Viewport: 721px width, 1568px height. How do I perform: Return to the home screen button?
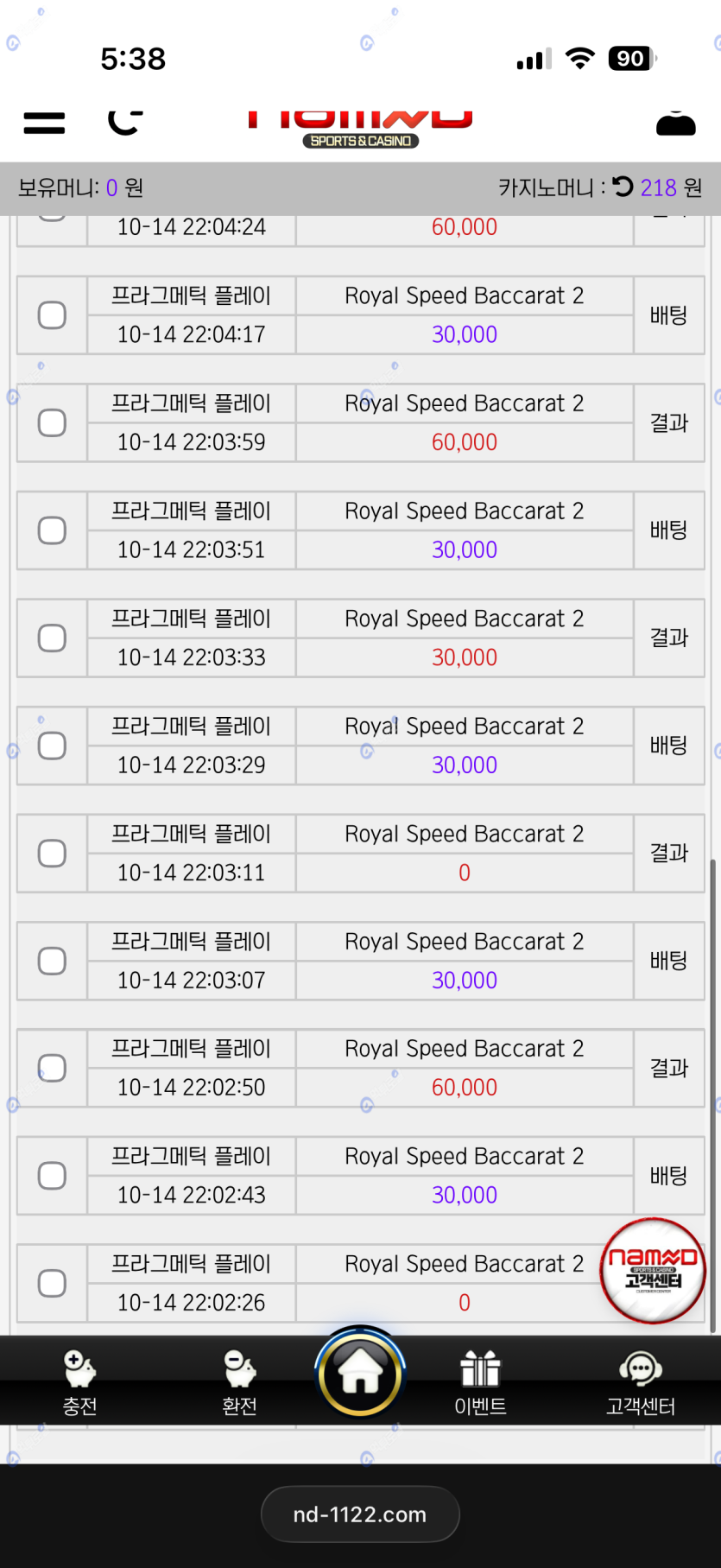coord(360,1374)
